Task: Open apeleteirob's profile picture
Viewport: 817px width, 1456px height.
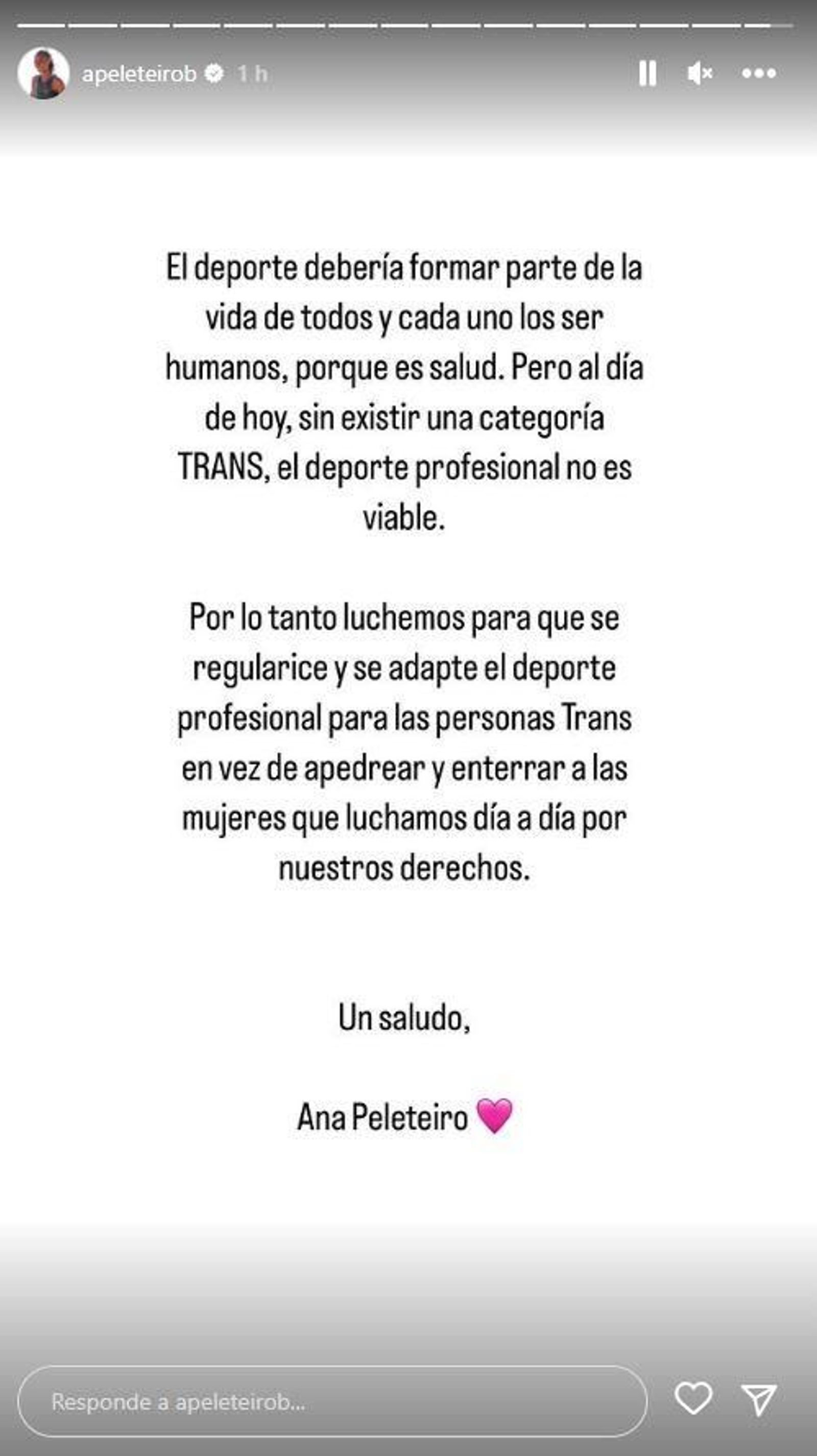Action: 42,73
